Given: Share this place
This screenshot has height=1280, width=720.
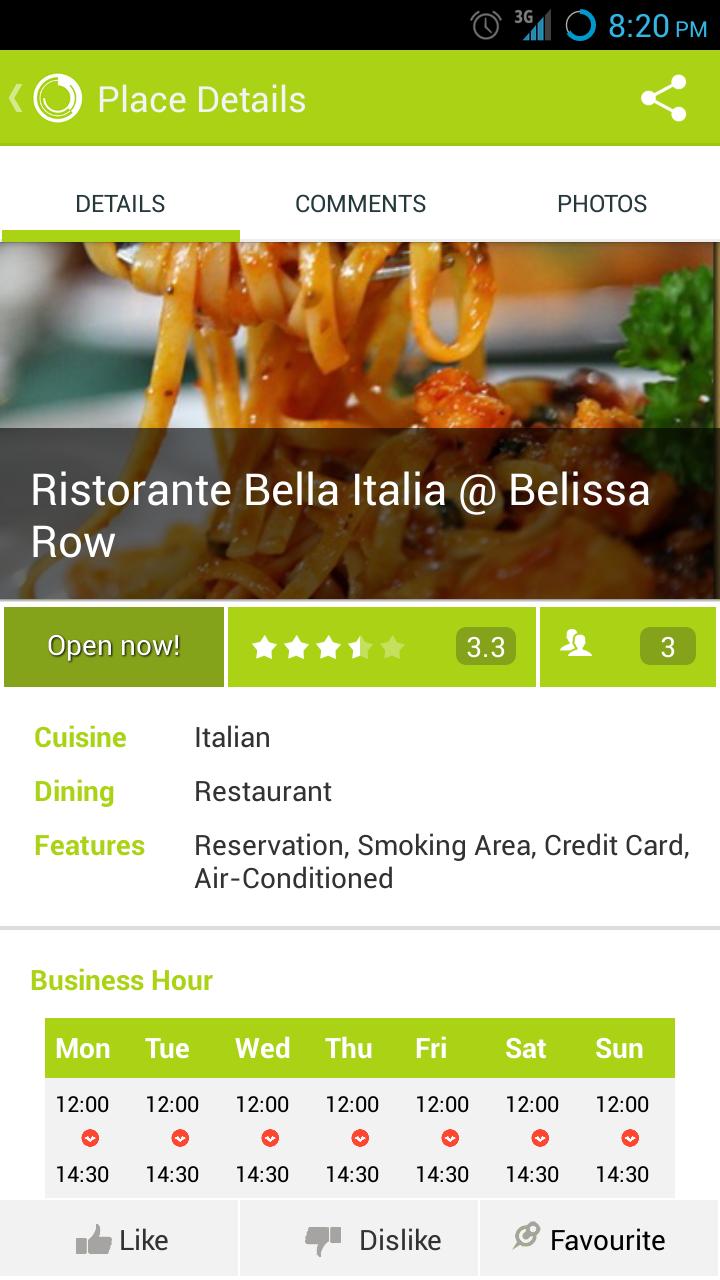Looking at the screenshot, I should 664,99.
